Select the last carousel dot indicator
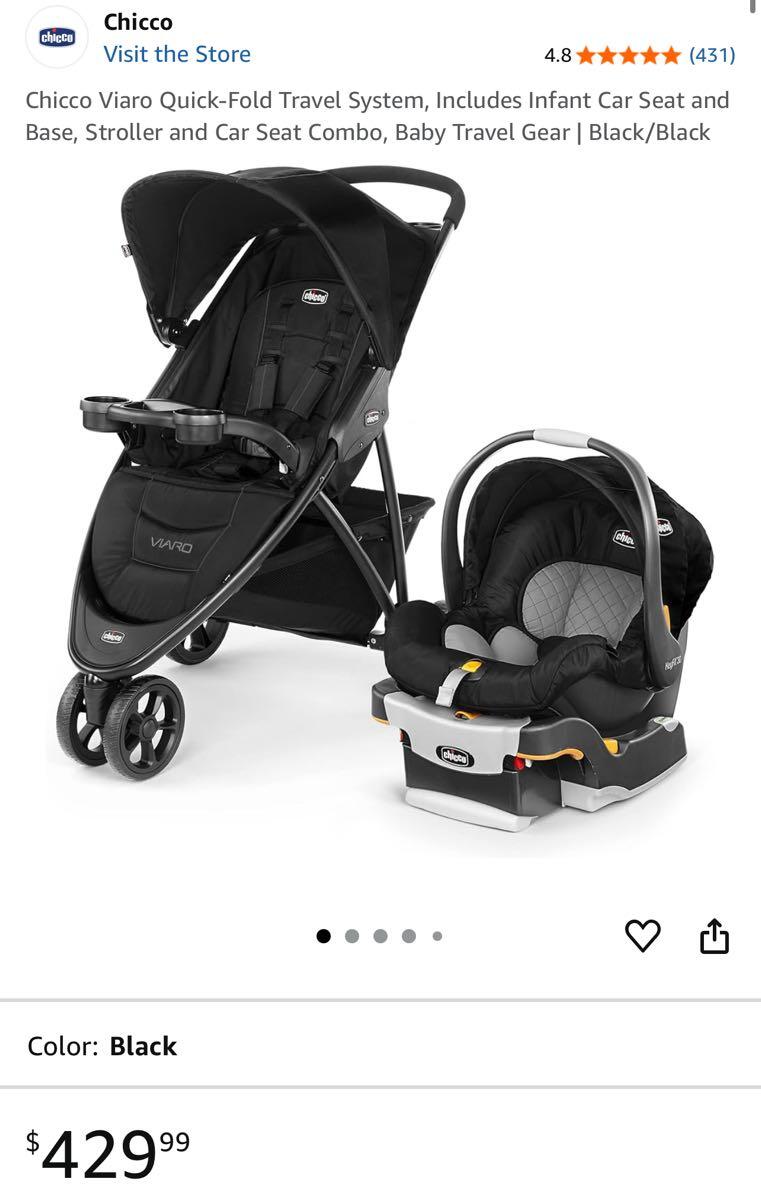 click(x=437, y=935)
